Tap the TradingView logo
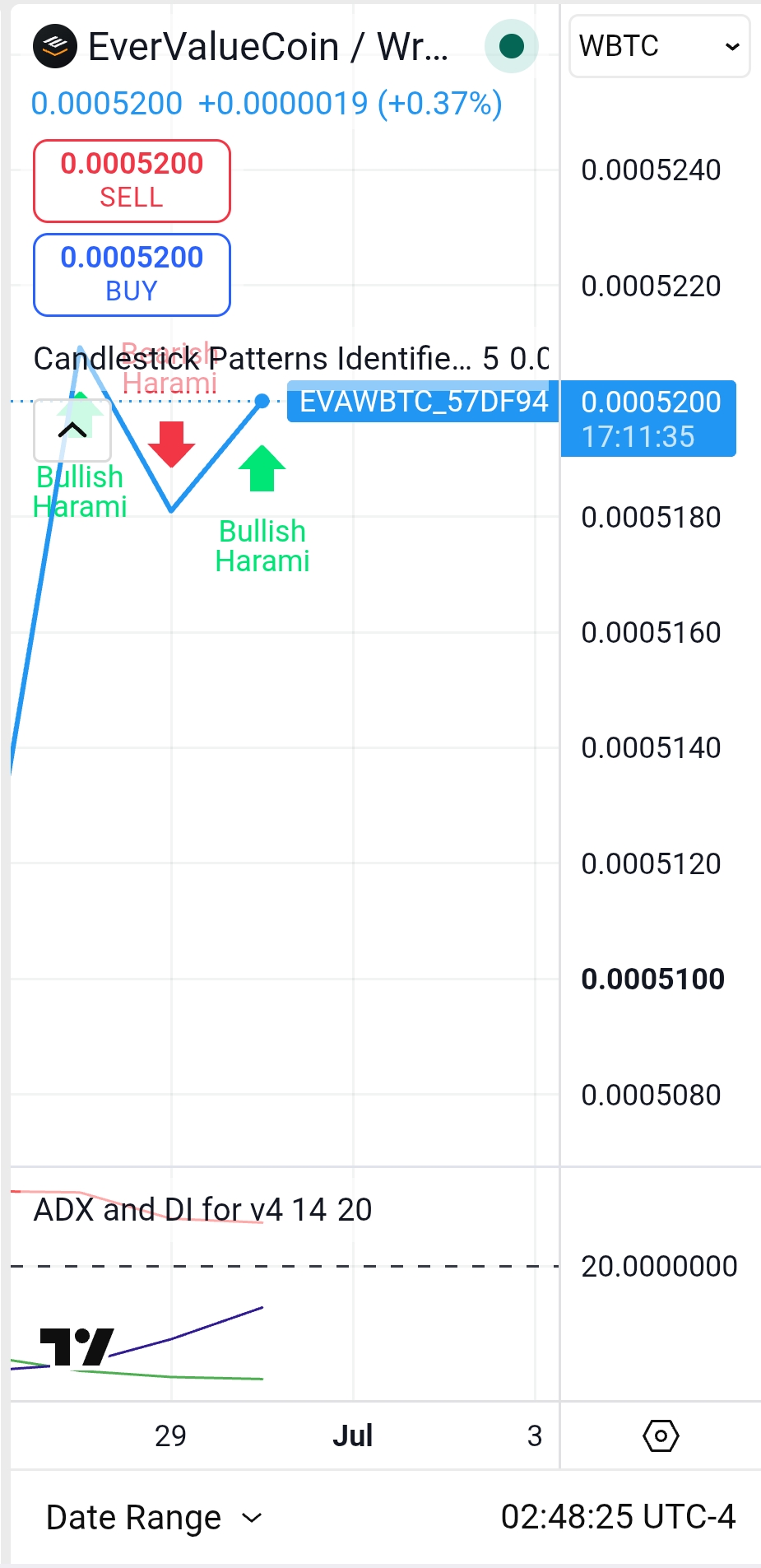Viewport: 761px width, 1568px height. point(77,1347)
